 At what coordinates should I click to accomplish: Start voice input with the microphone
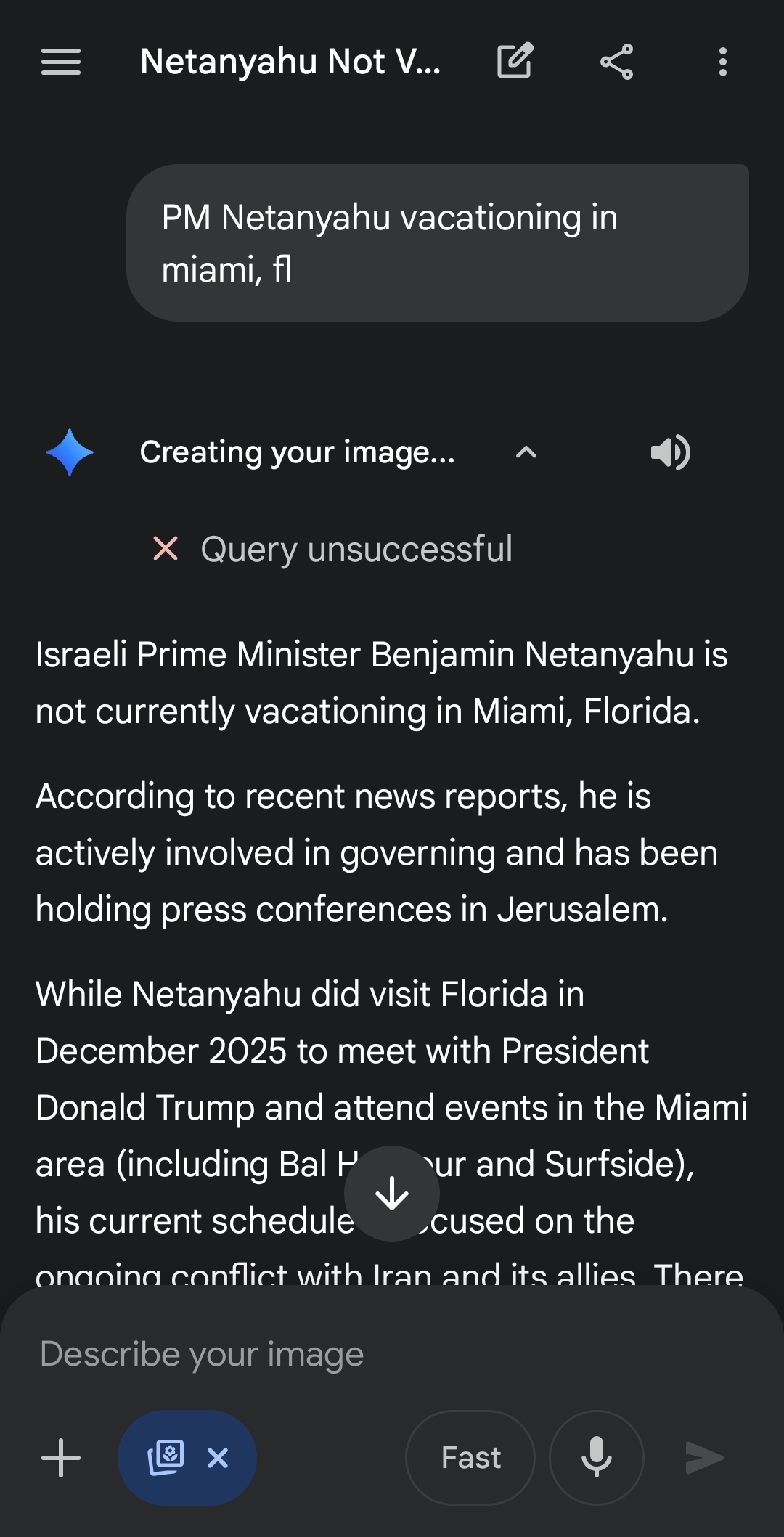click(597, 1458)
